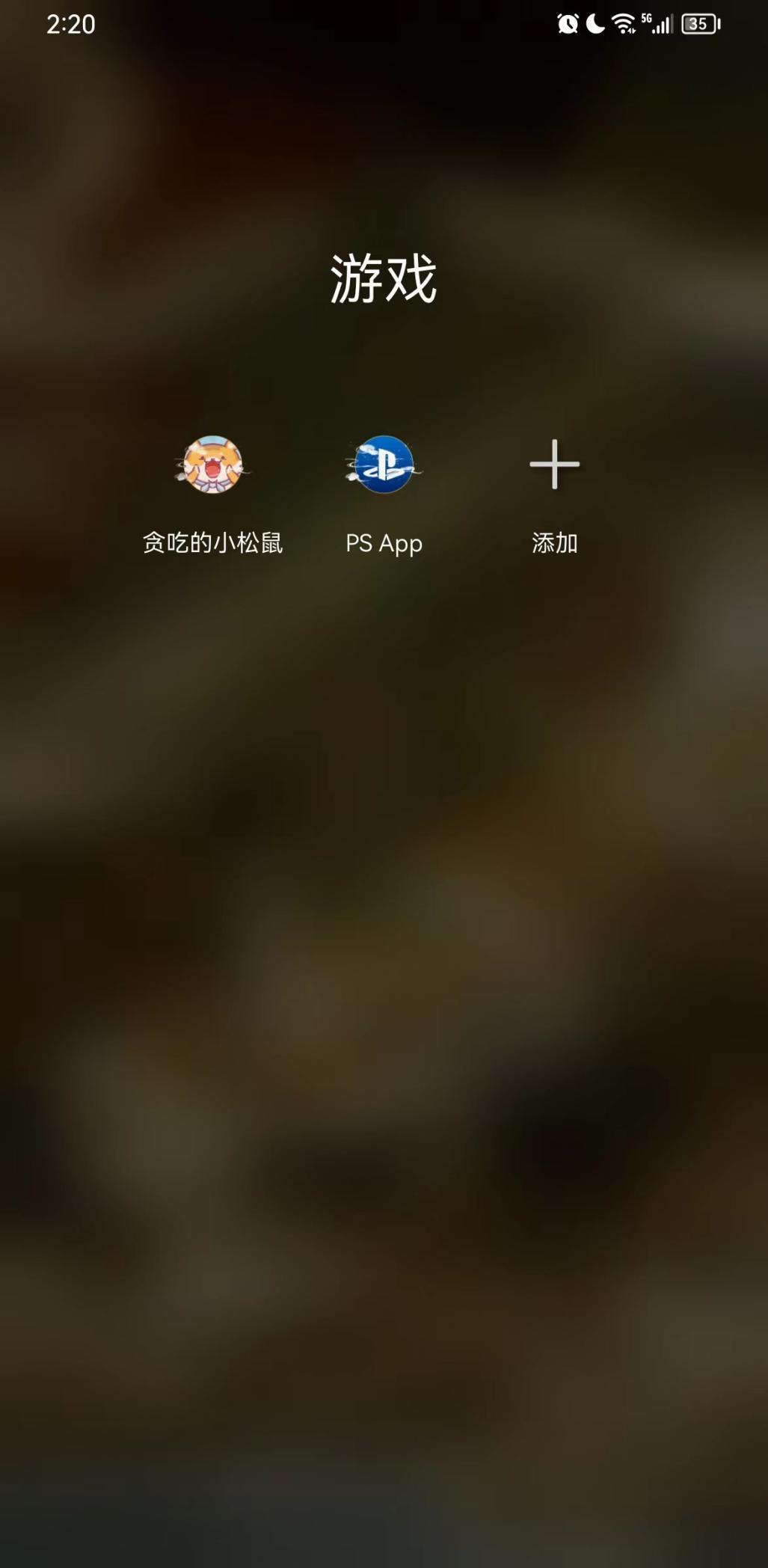Expand PS App by tapping its label
Image resolution: width=768 pixels, height=1568 pixels.
pyautogui.click(x=384, y=543)
